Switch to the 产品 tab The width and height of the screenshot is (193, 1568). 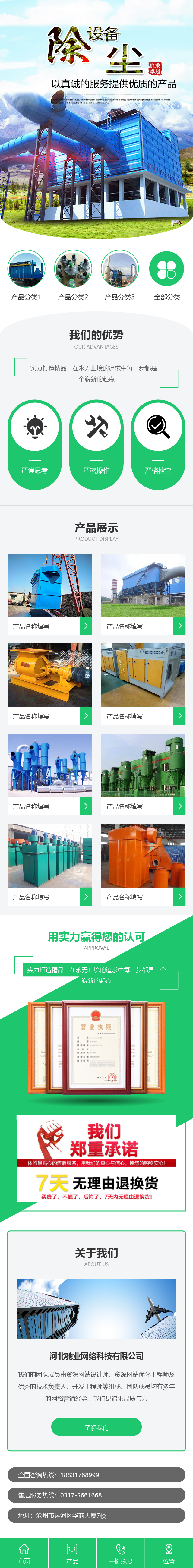tap(72, 1553)
